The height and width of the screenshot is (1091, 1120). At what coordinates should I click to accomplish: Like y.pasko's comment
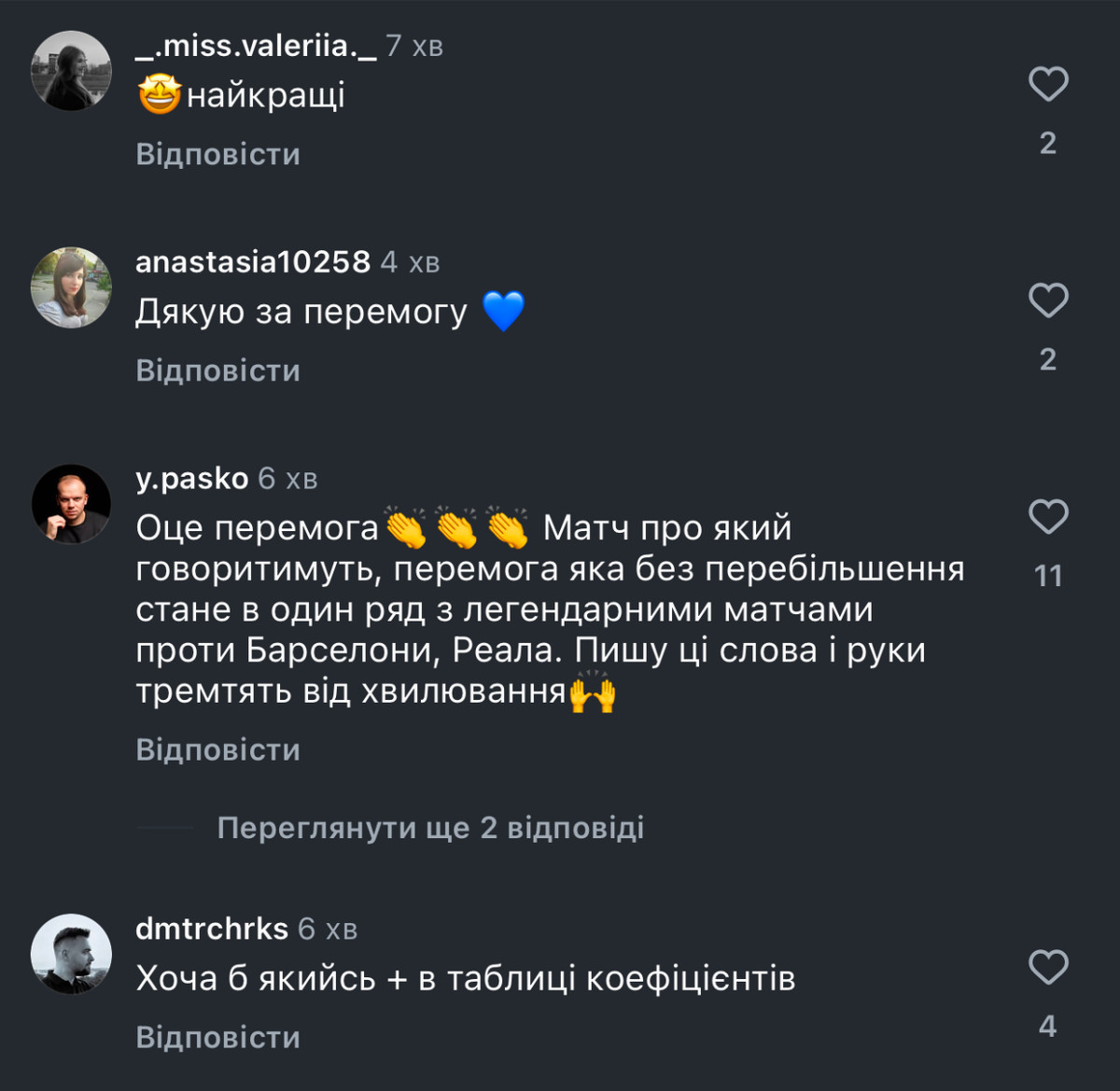click(1048, 517)
